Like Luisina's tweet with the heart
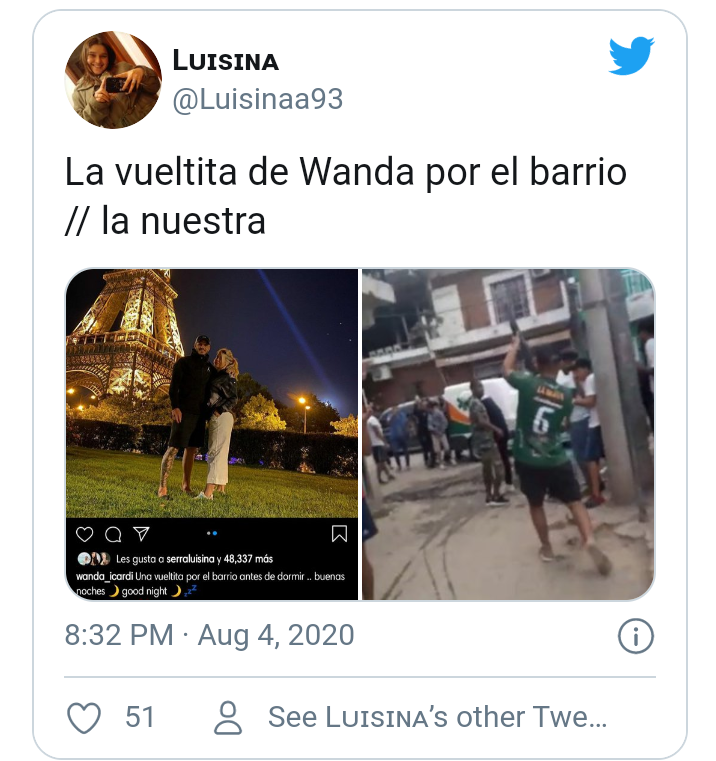 (x=84, y=717)
